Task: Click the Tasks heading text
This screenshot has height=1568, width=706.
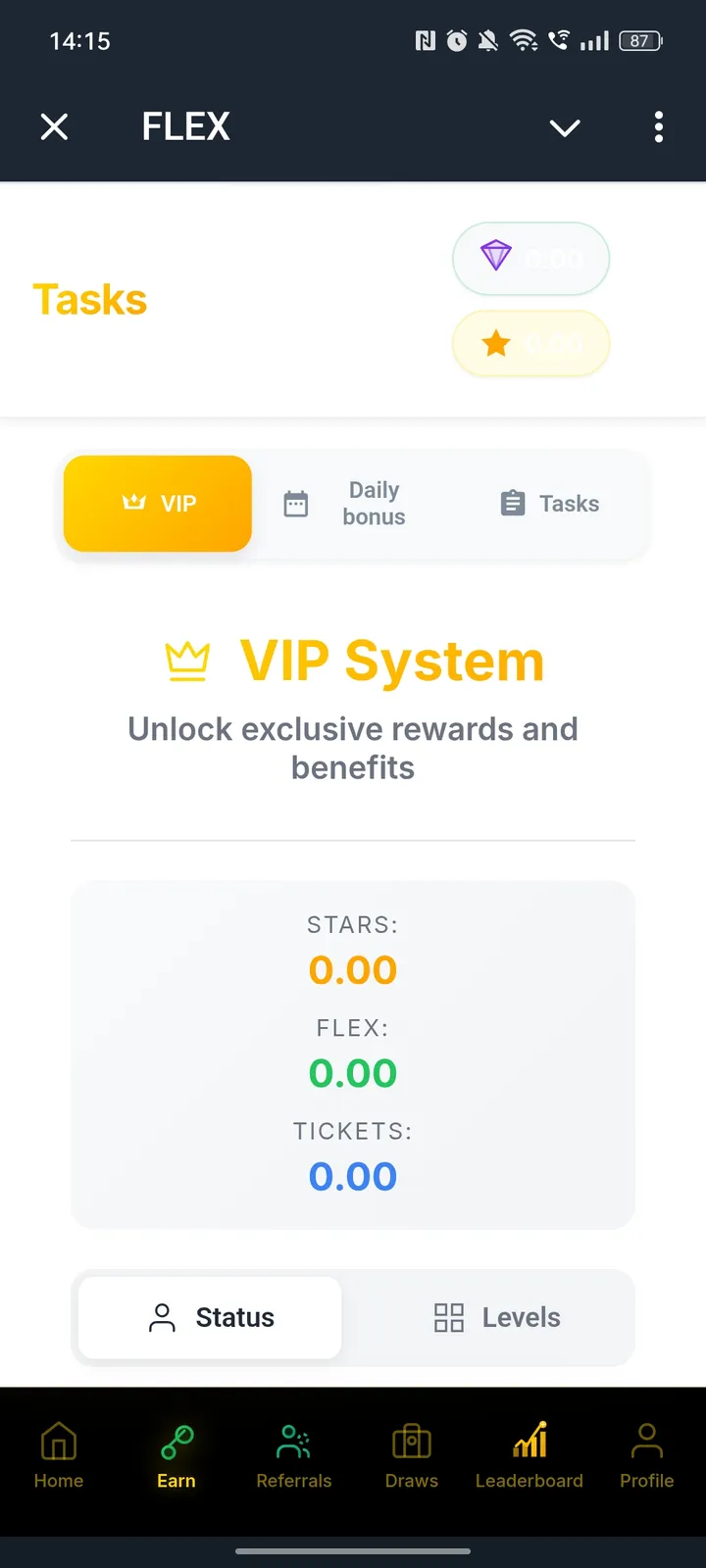Action: click(89, 299)
